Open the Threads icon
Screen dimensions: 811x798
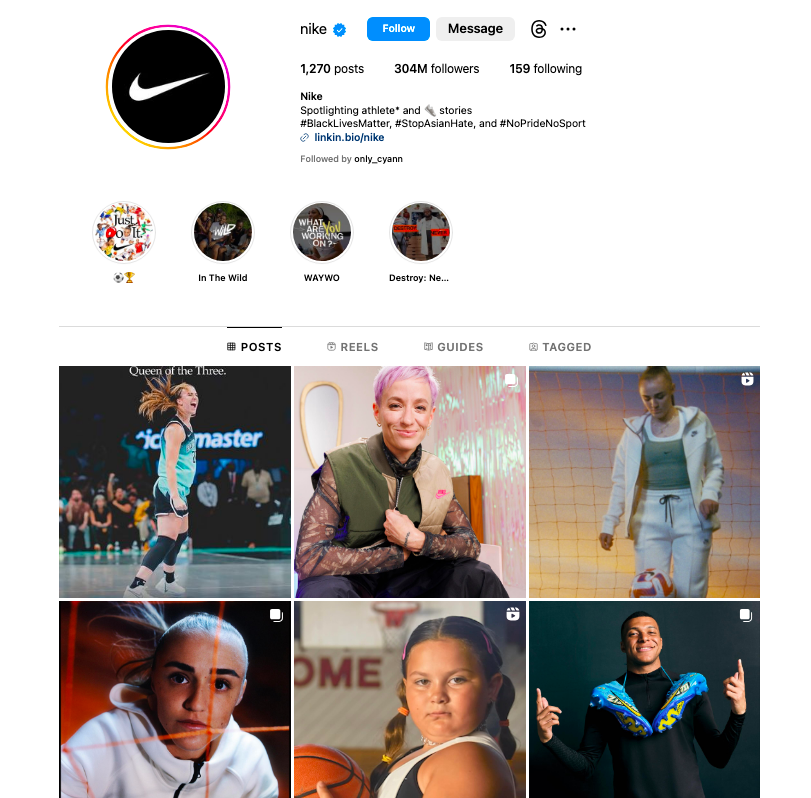538,29
